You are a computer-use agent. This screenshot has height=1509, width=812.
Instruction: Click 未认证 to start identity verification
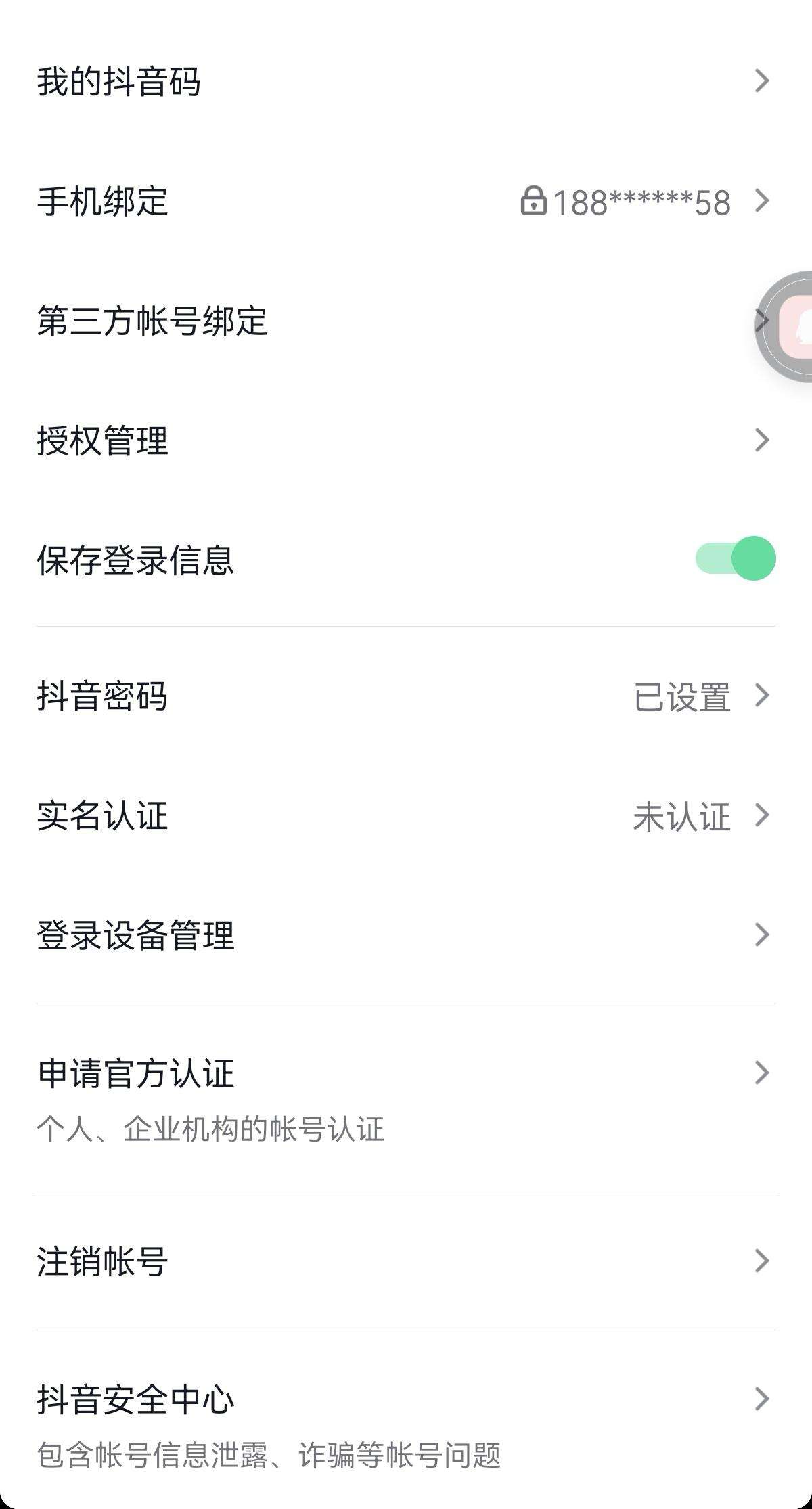(683, 817)
